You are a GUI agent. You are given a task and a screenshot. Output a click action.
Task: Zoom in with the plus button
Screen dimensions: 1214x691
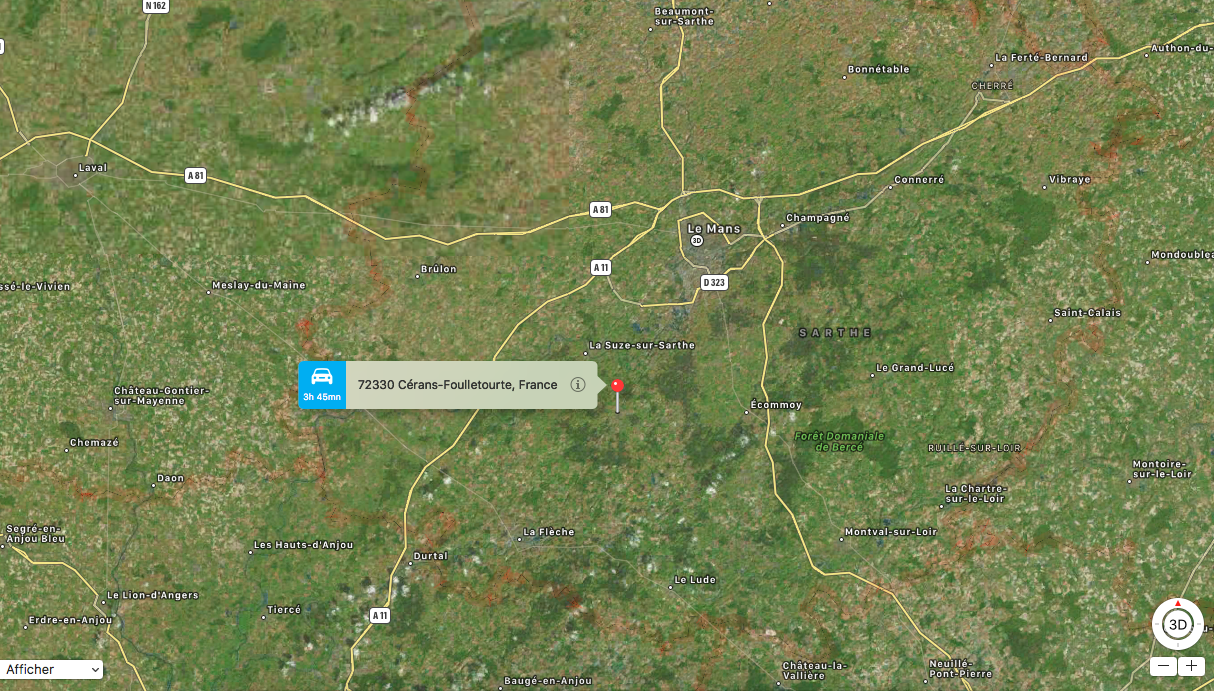click(x=1191, y=666)
